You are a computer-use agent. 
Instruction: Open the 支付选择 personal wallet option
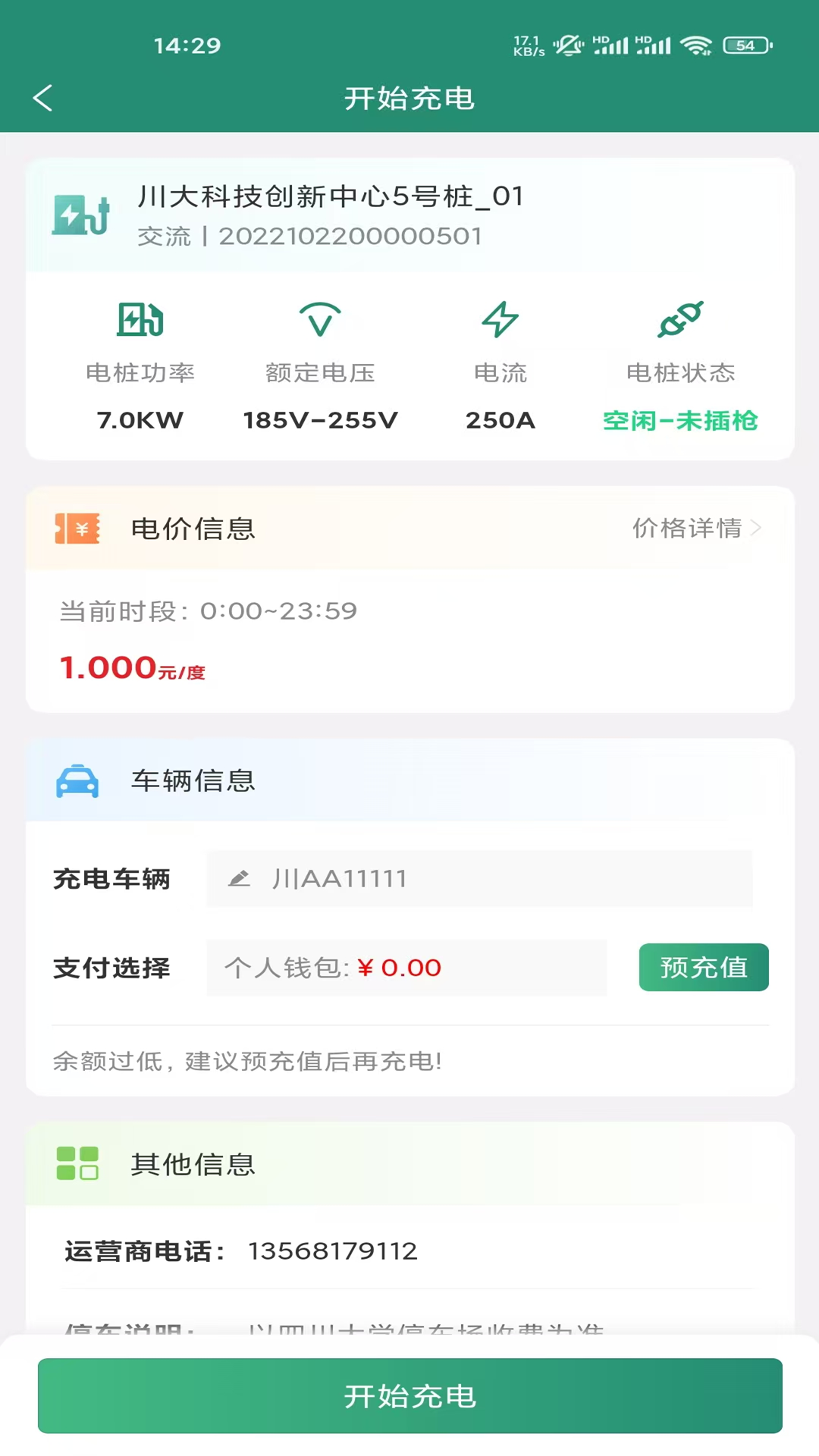point(406,968)
